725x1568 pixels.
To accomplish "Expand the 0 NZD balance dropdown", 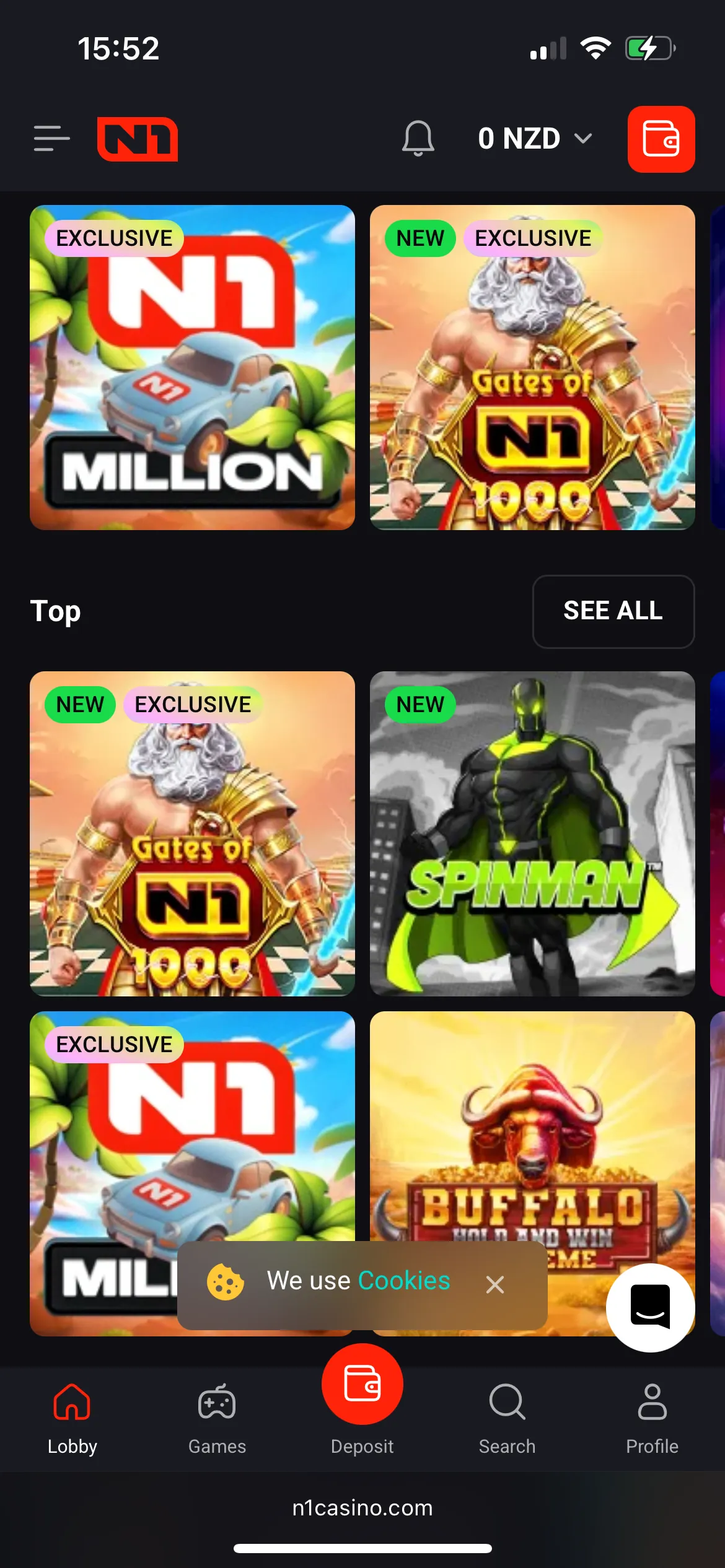I will pyautogui.click(x=535, y=139).
